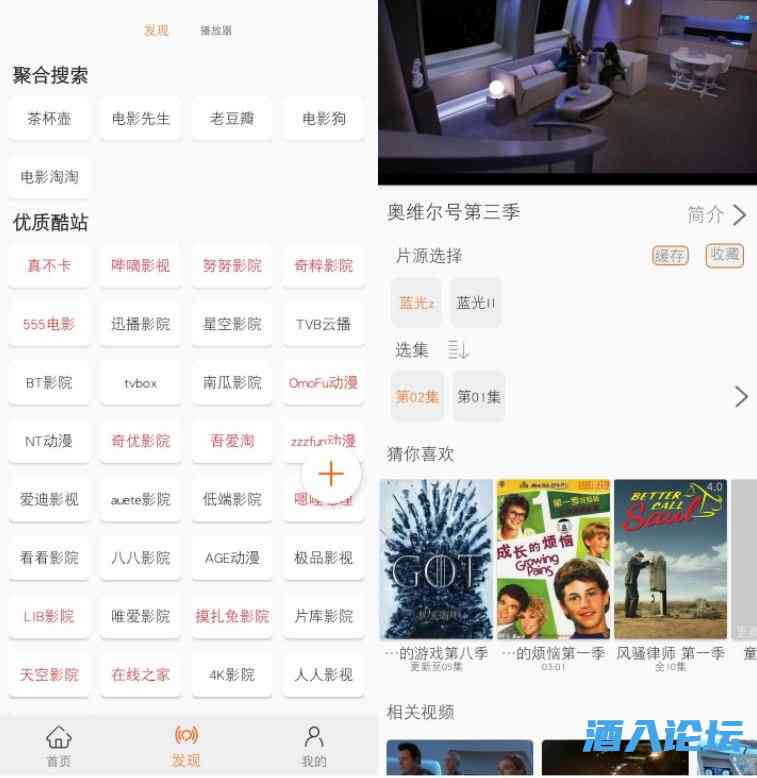Tap the 缓存 button
The image size is (757, 778).
tap(670, 256)
